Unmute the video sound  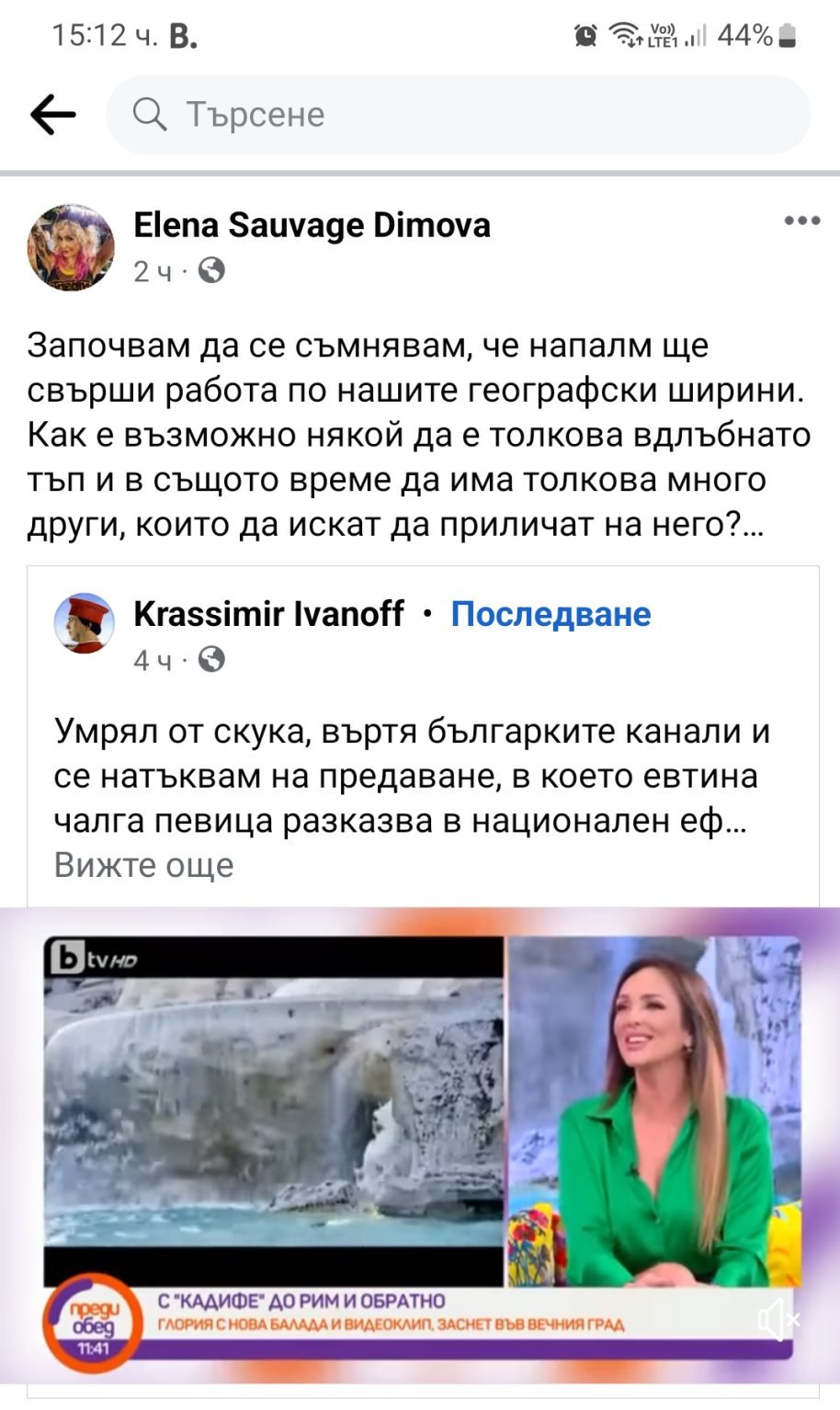point(778,1320)
